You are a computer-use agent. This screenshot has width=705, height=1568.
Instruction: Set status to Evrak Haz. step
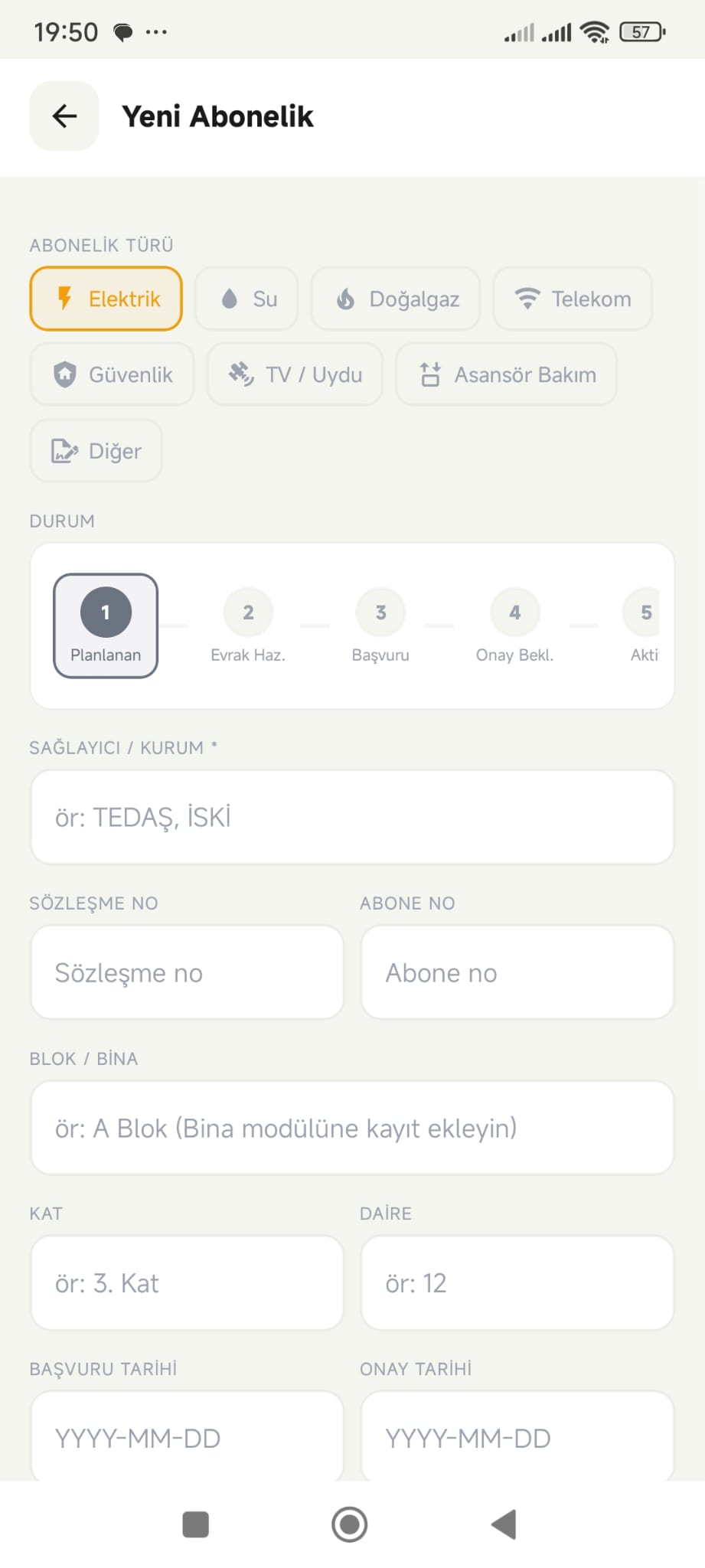248,625
